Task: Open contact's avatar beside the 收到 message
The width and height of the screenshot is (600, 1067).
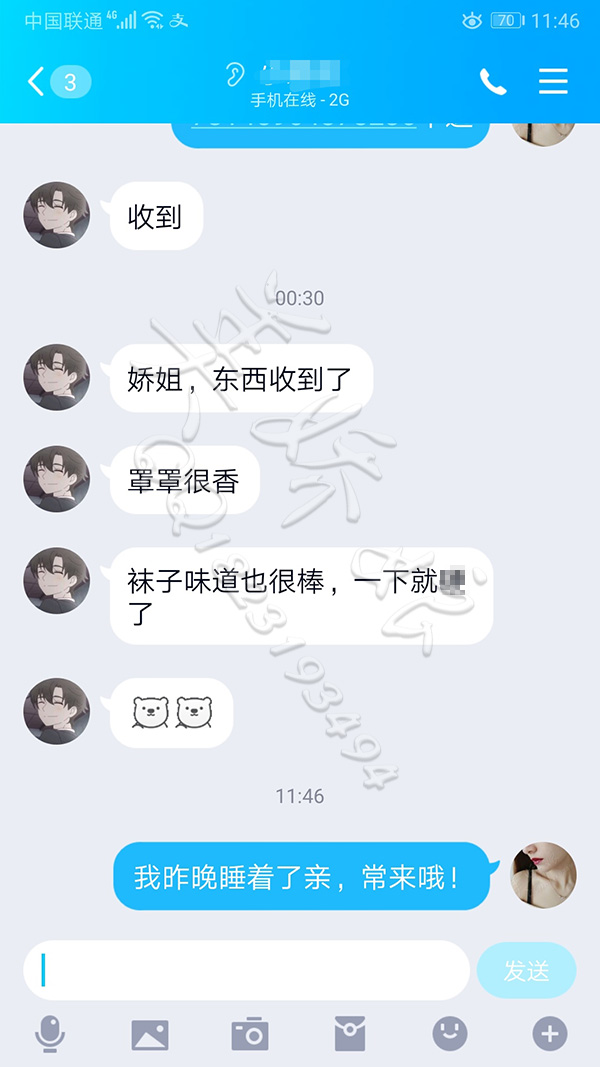Action: tap(57, 215)
